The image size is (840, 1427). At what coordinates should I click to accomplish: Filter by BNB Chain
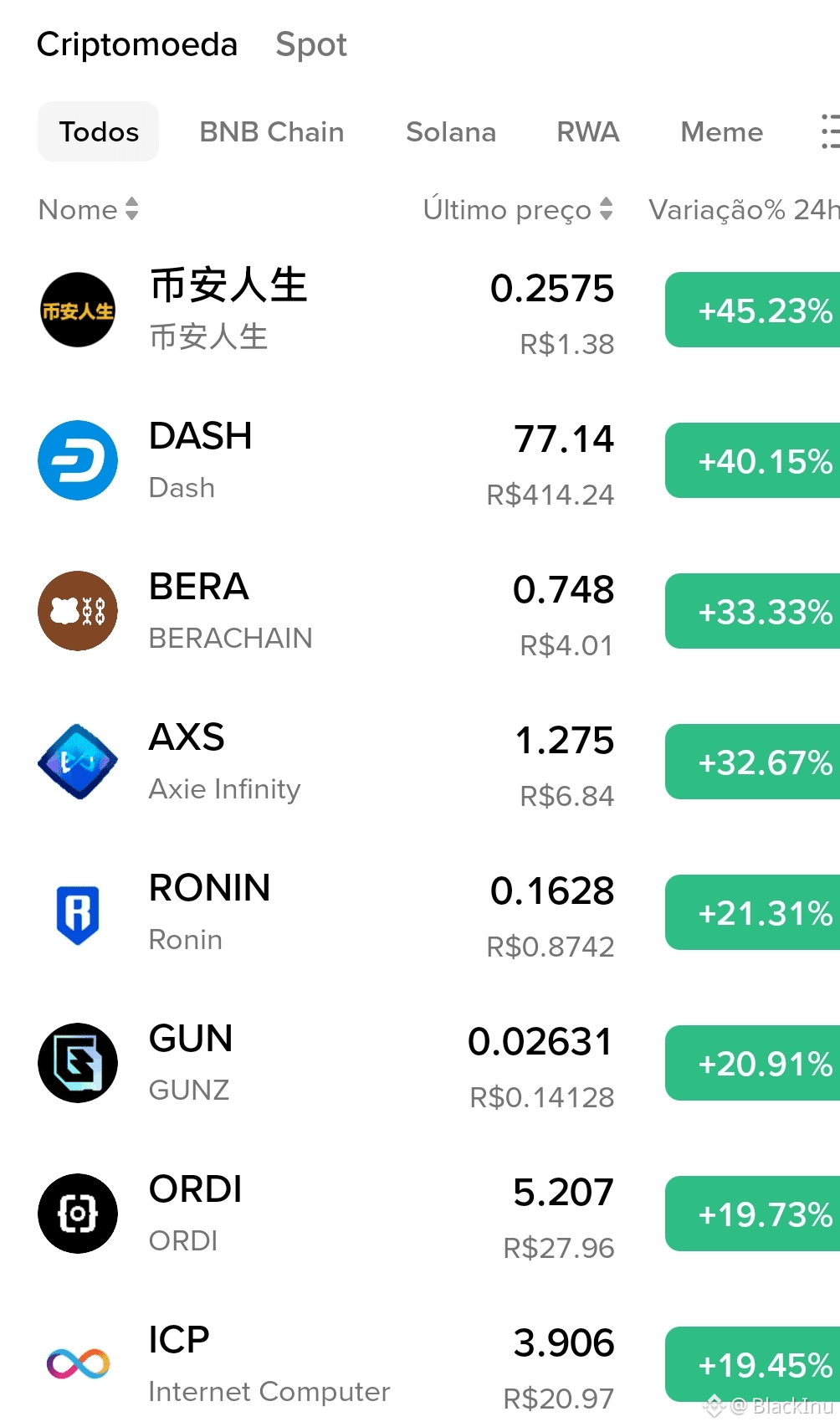[x=271, y=132]
